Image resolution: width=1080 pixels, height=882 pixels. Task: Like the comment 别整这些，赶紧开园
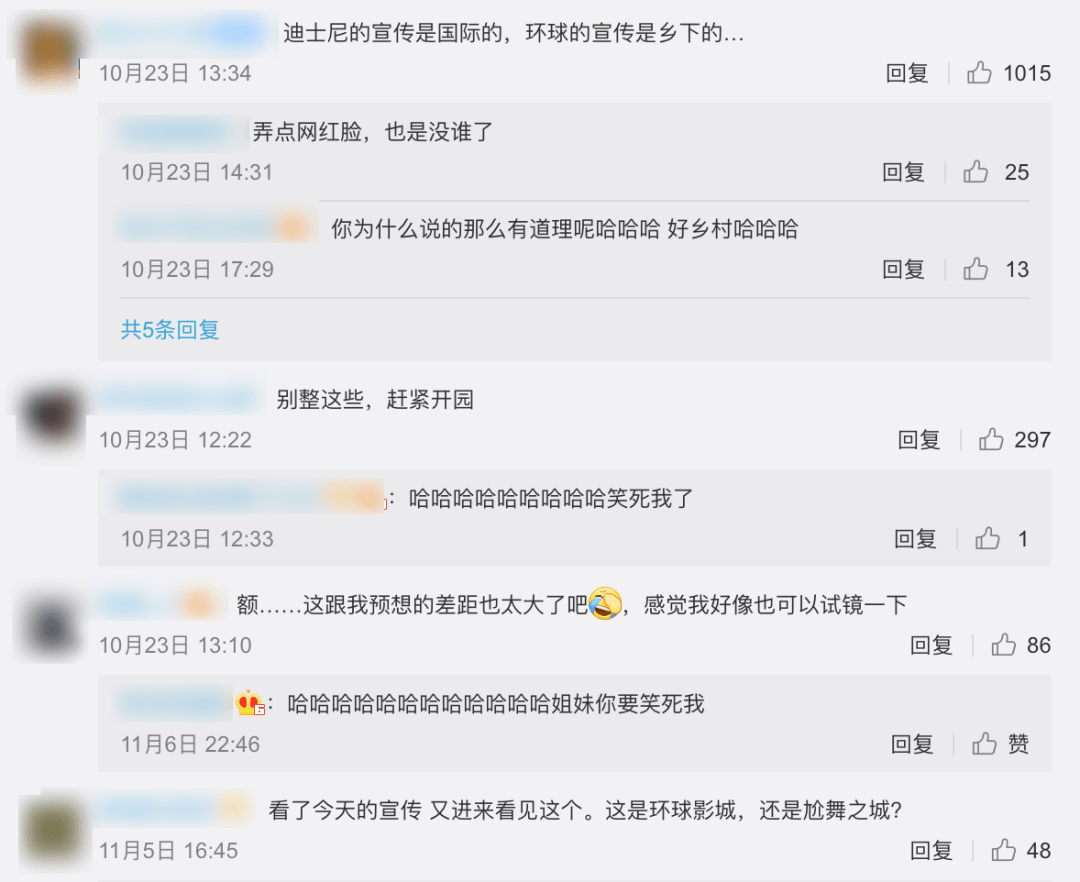[991, 440]
